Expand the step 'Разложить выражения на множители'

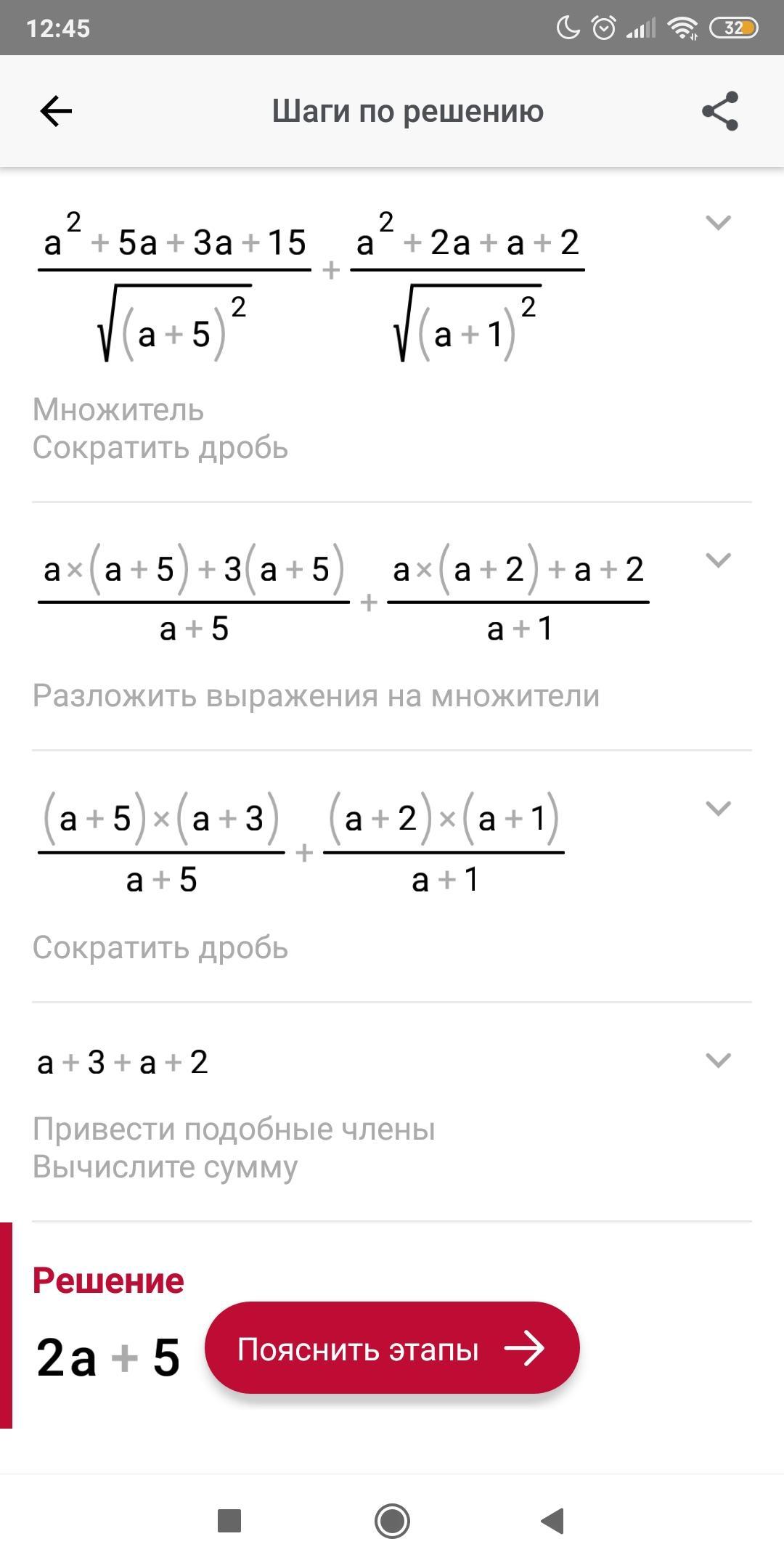click(x=718, y=560)
